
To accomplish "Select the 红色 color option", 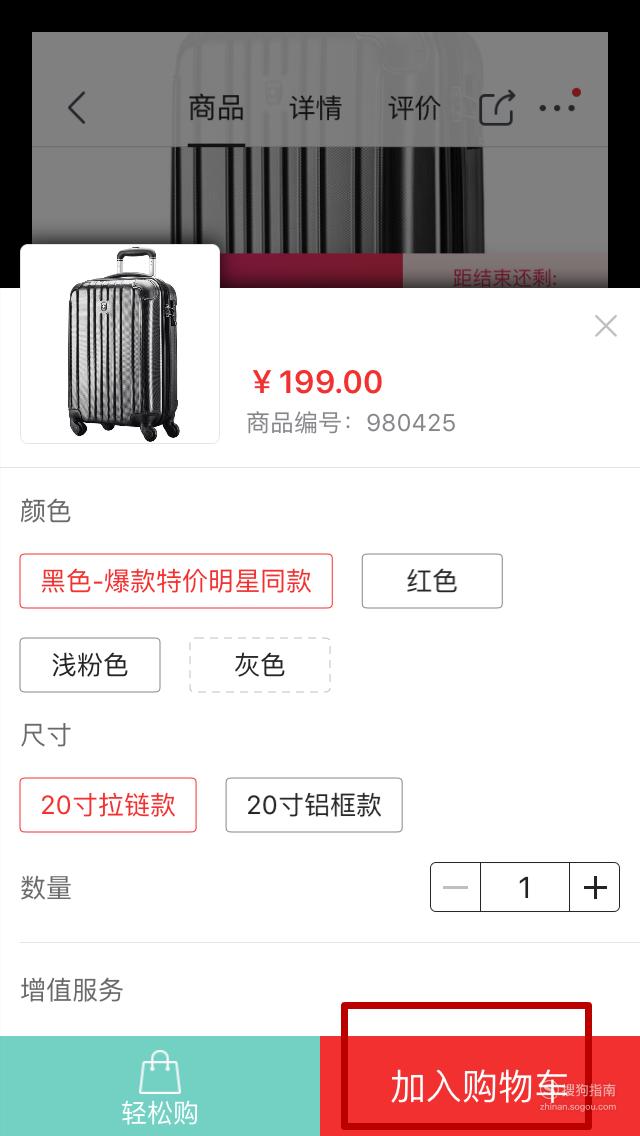I will point(432,581).
